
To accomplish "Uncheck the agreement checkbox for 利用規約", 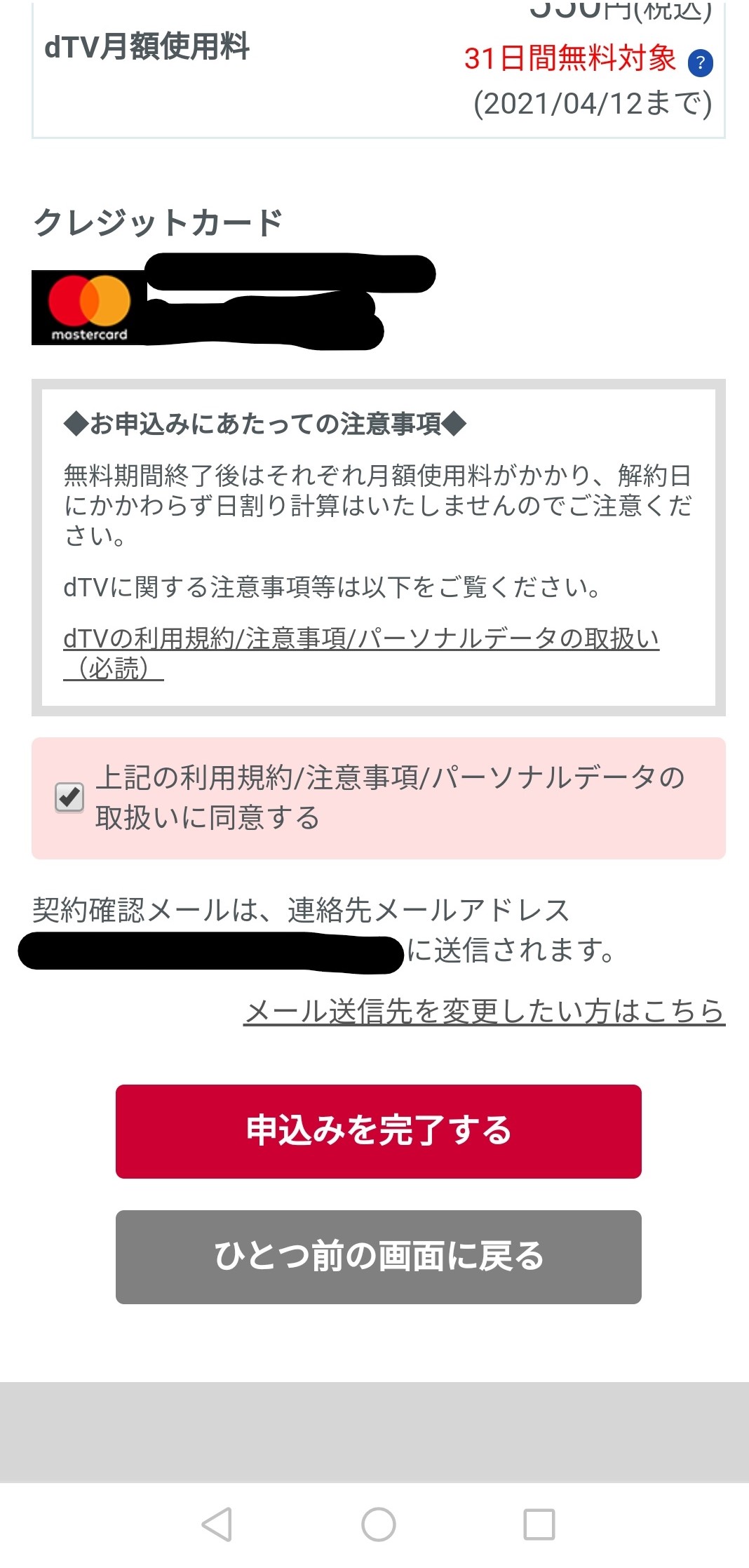I will 69,798.
